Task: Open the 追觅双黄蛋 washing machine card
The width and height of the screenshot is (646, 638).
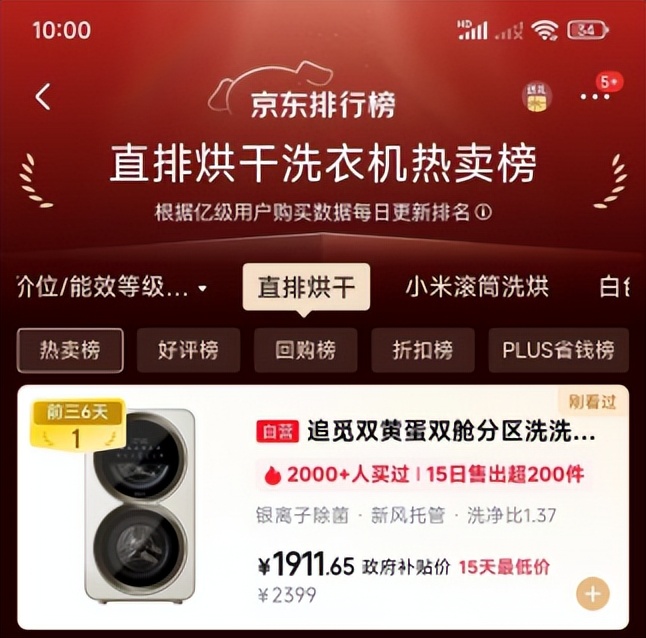Action: (x=323, y=507)
